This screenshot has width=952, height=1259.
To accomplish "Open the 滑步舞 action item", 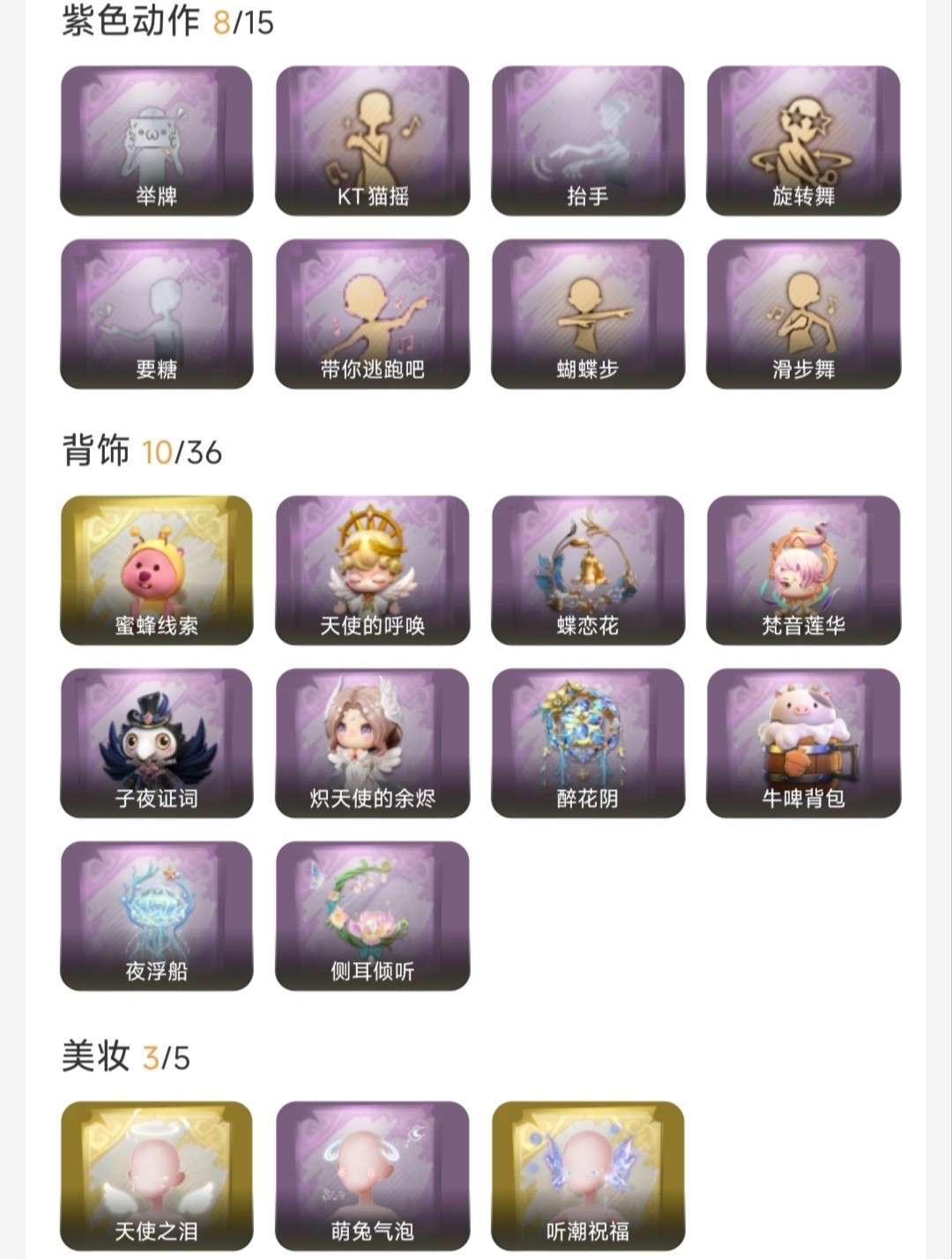I will point(803,314).
